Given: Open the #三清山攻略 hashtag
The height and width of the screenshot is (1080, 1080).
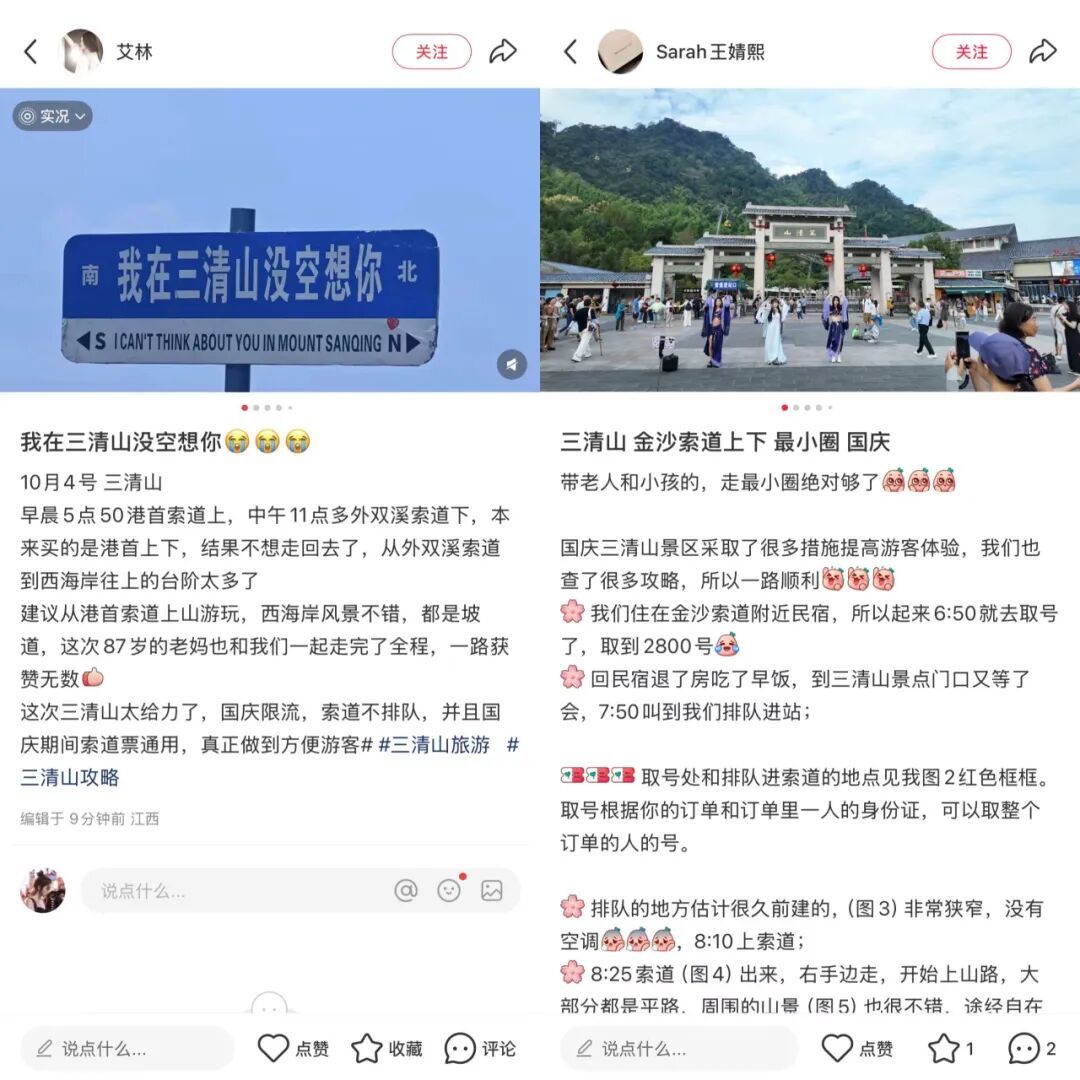Looking at the screenshot, I should tap(70, 777).
